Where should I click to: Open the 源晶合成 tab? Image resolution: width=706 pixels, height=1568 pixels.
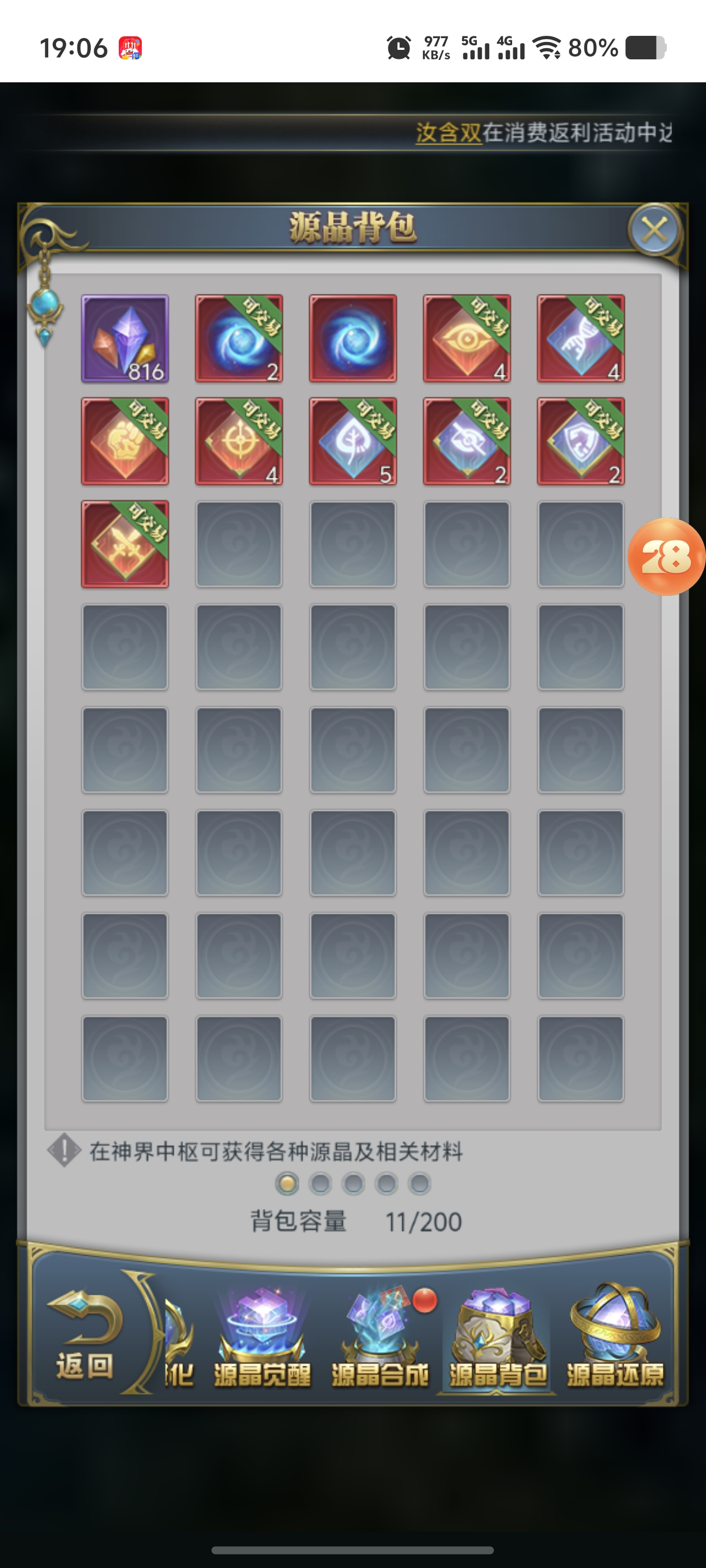(x=379, y=1340)
